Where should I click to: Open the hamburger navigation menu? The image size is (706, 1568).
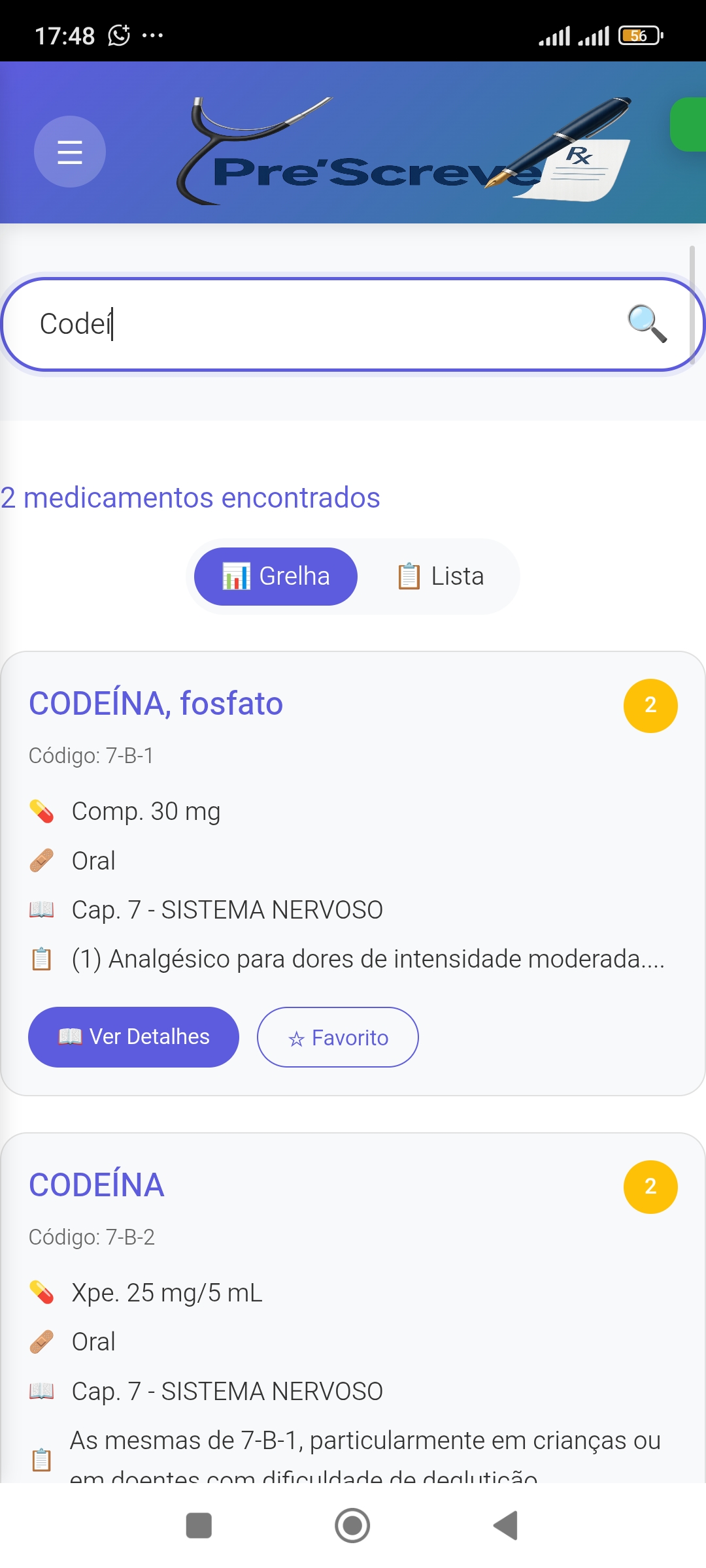(69, 152)
